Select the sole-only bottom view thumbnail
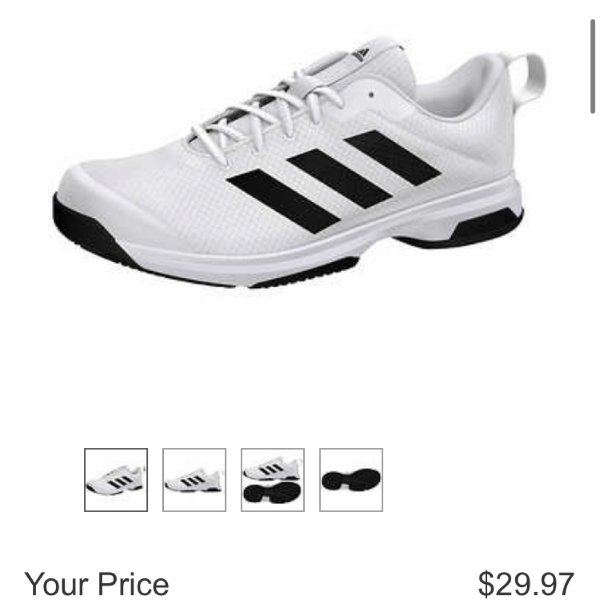This screenshot has width=600, height=600. pyautogui.click(x=350, y=480)
